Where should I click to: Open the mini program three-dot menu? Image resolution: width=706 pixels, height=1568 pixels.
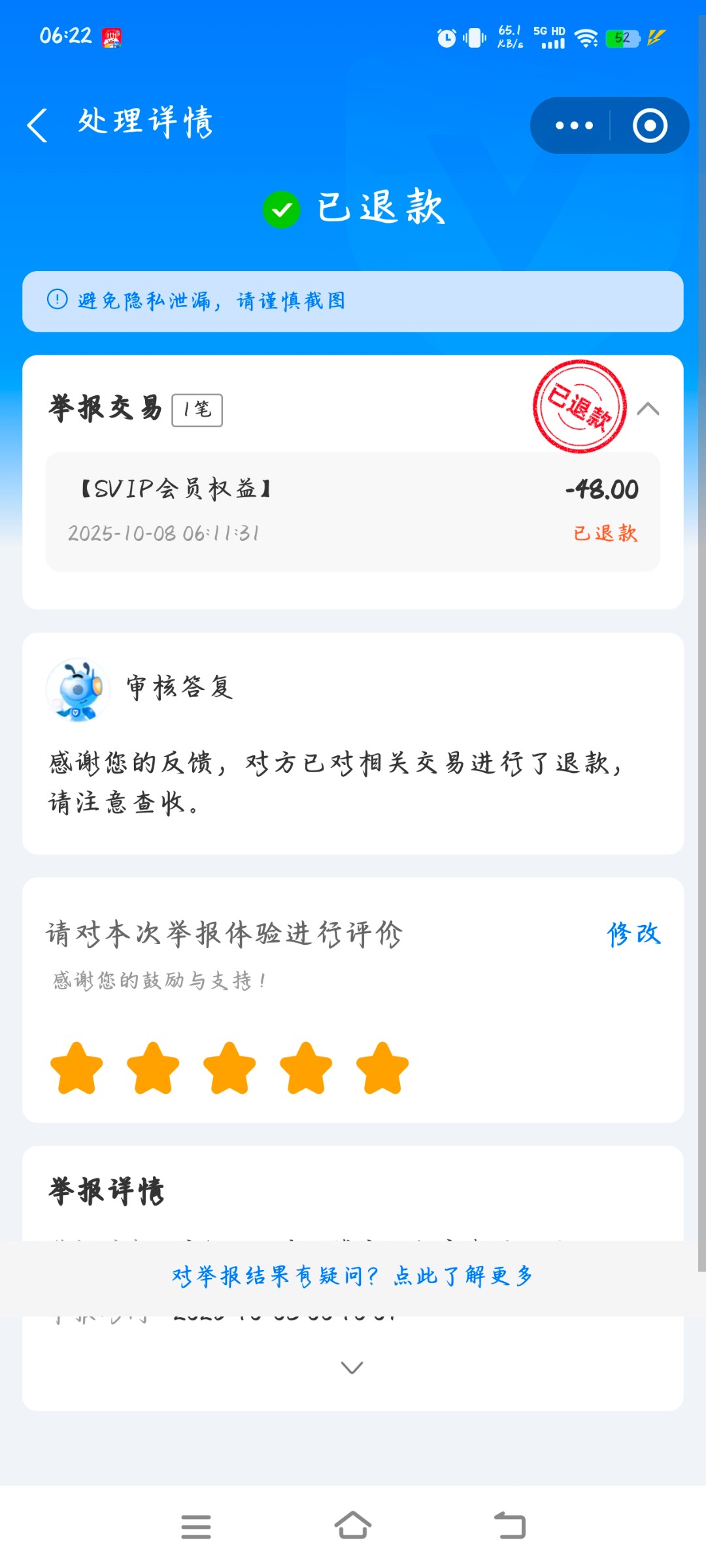(x=574, y=125)
